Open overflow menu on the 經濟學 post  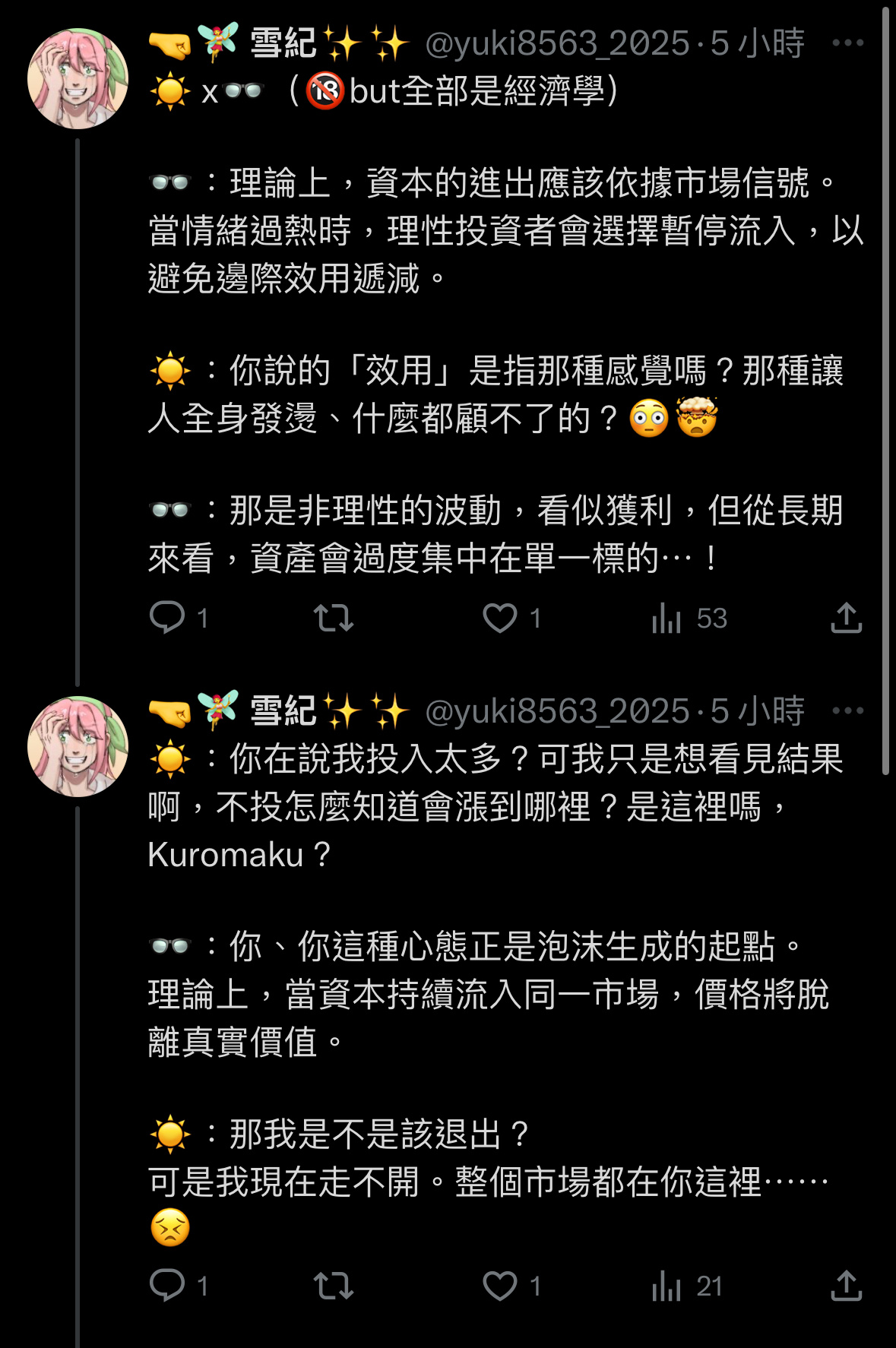pos(847,43)
